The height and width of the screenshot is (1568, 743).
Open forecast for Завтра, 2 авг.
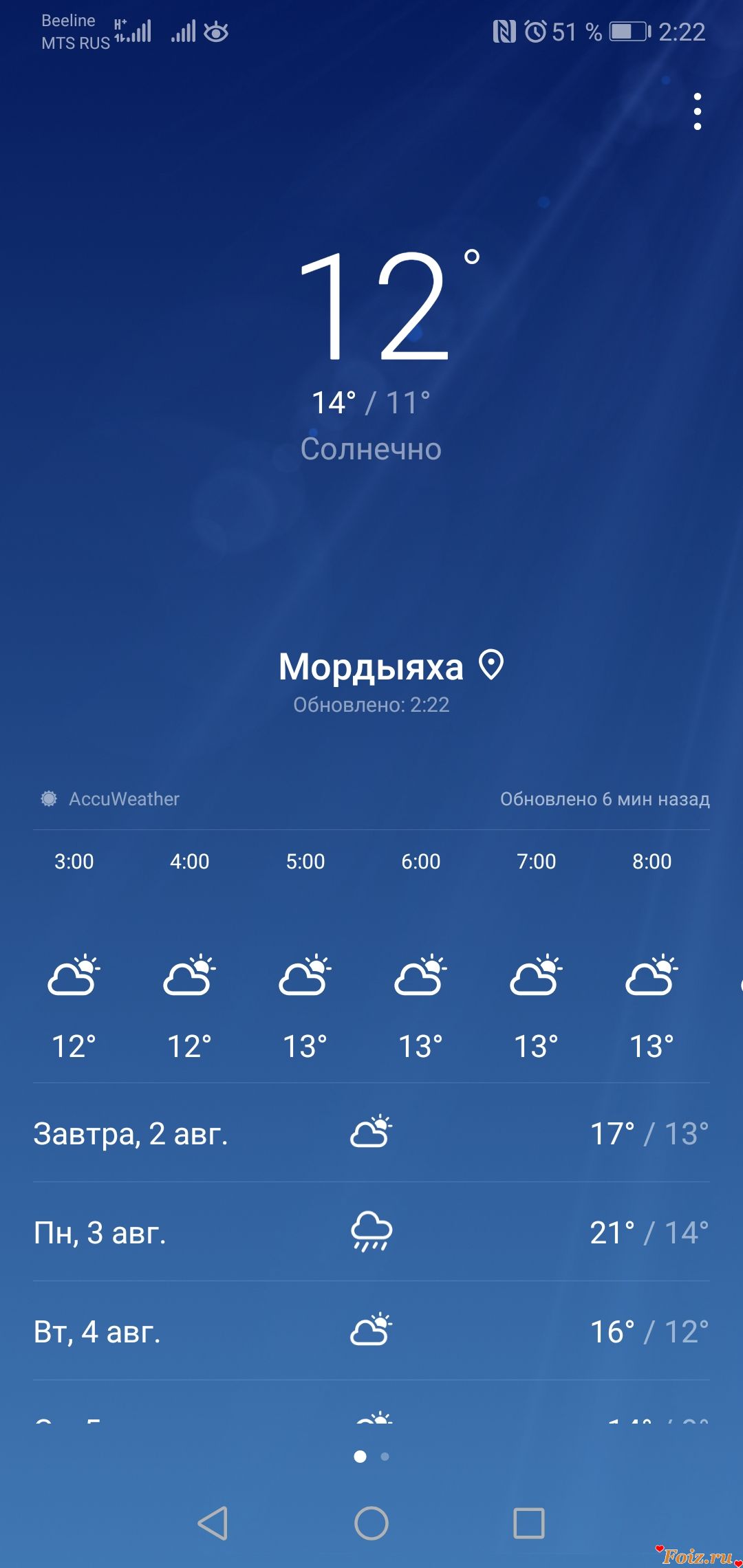tap(371, 1133)
